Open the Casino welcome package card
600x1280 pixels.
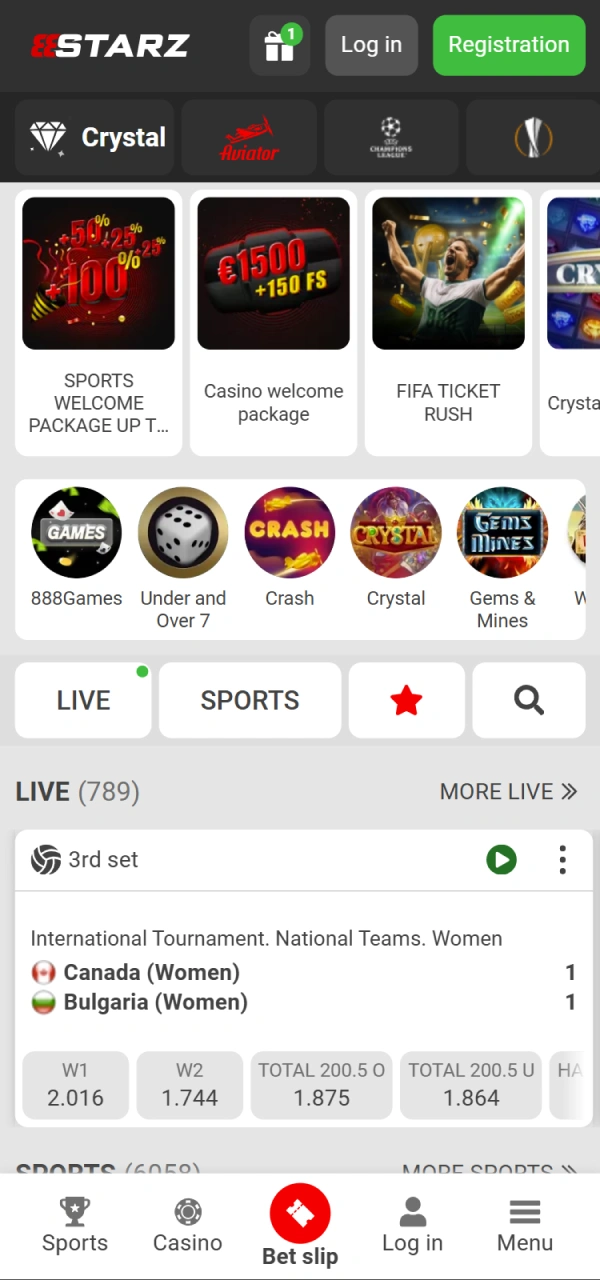tap(273, 322)
